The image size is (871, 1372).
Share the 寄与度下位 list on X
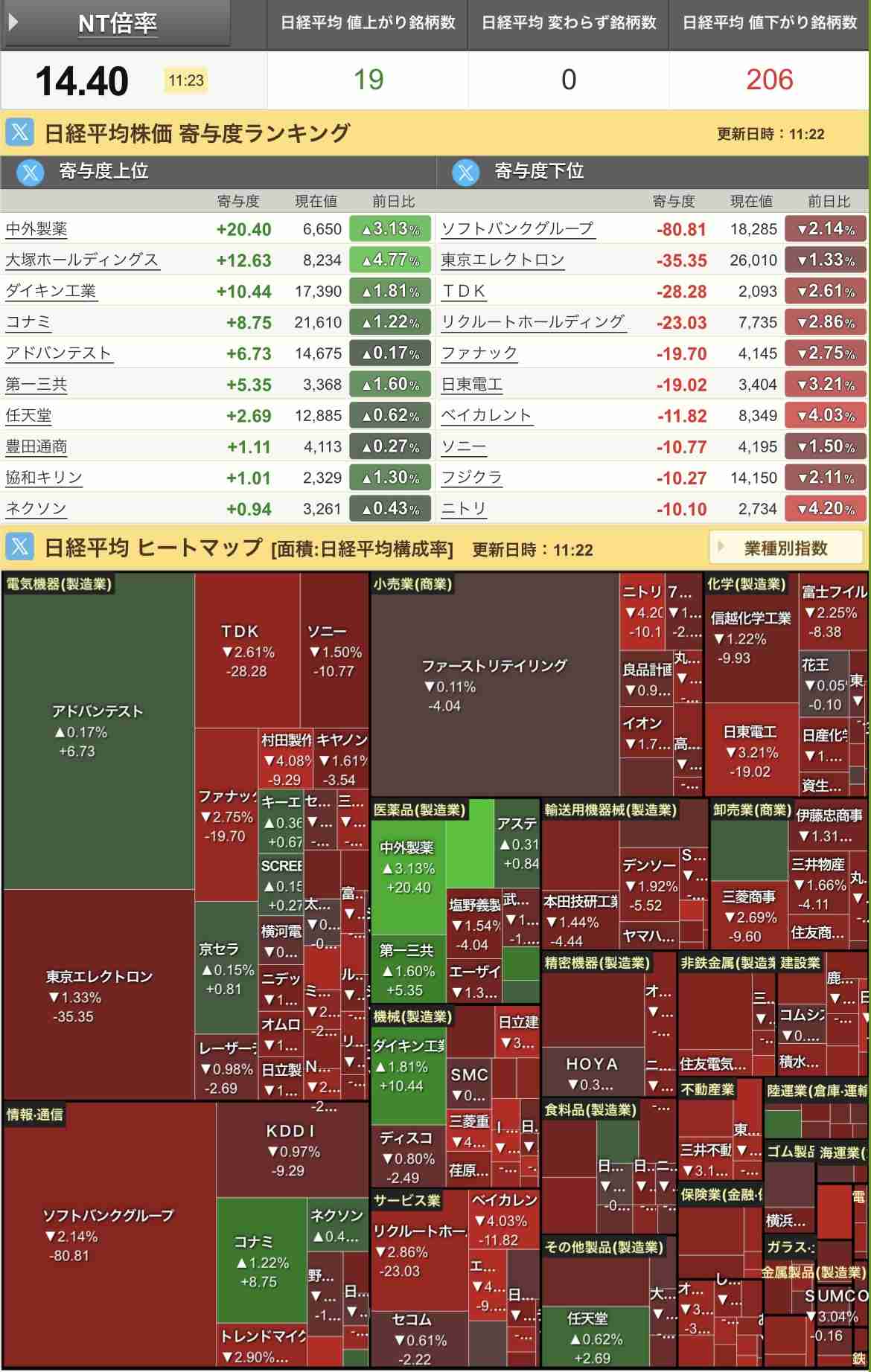(x=466, y=172)
